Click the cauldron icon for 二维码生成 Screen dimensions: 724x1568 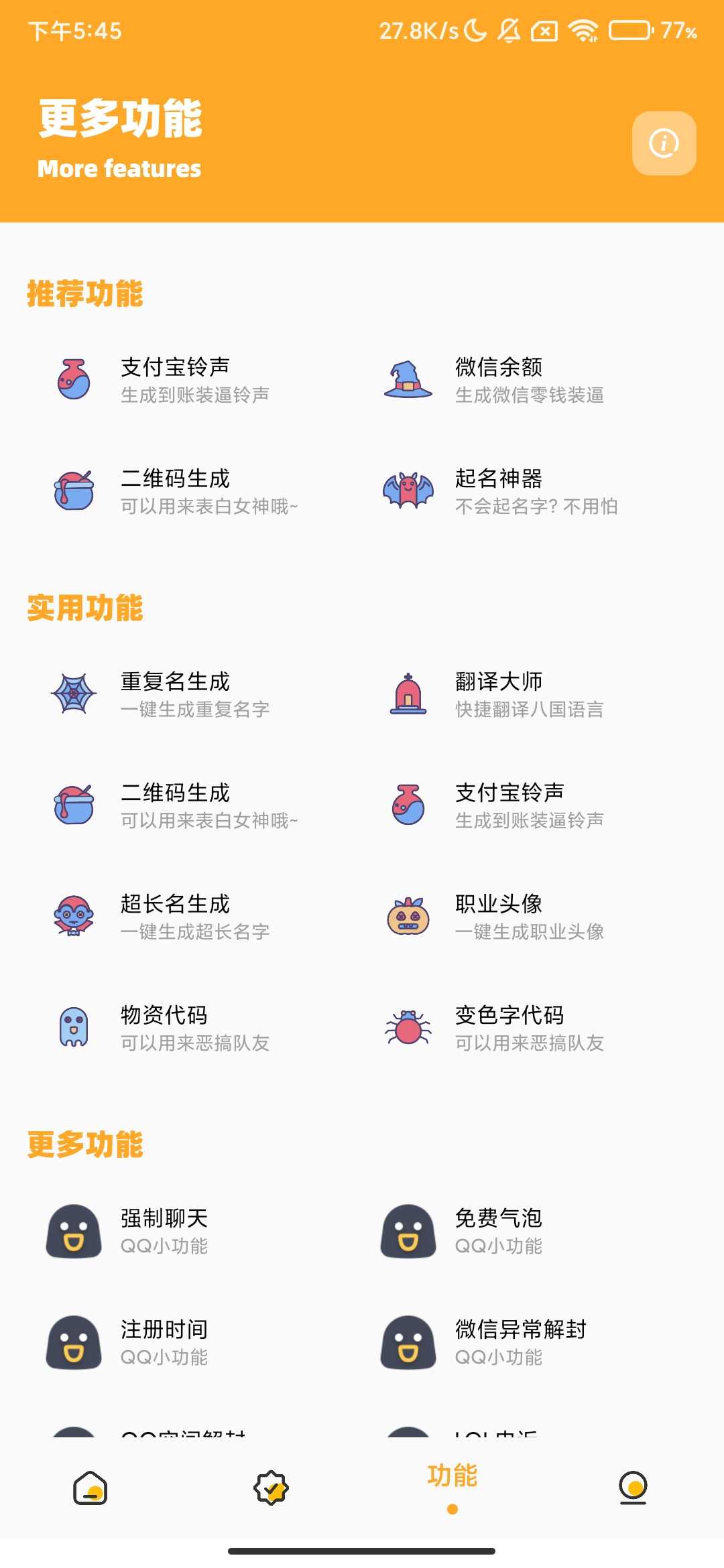pos(72,491)
